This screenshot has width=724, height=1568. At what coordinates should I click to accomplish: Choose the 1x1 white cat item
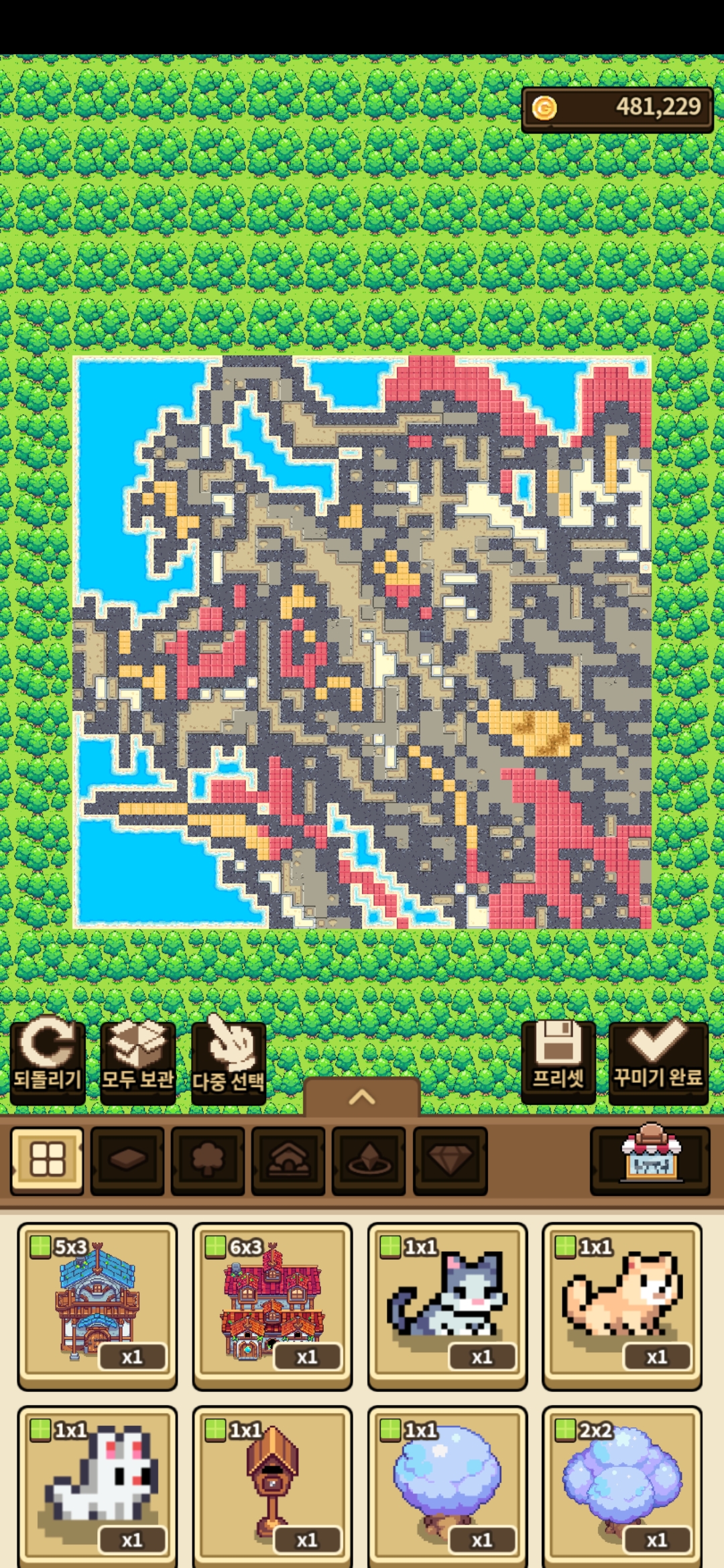98,1486
